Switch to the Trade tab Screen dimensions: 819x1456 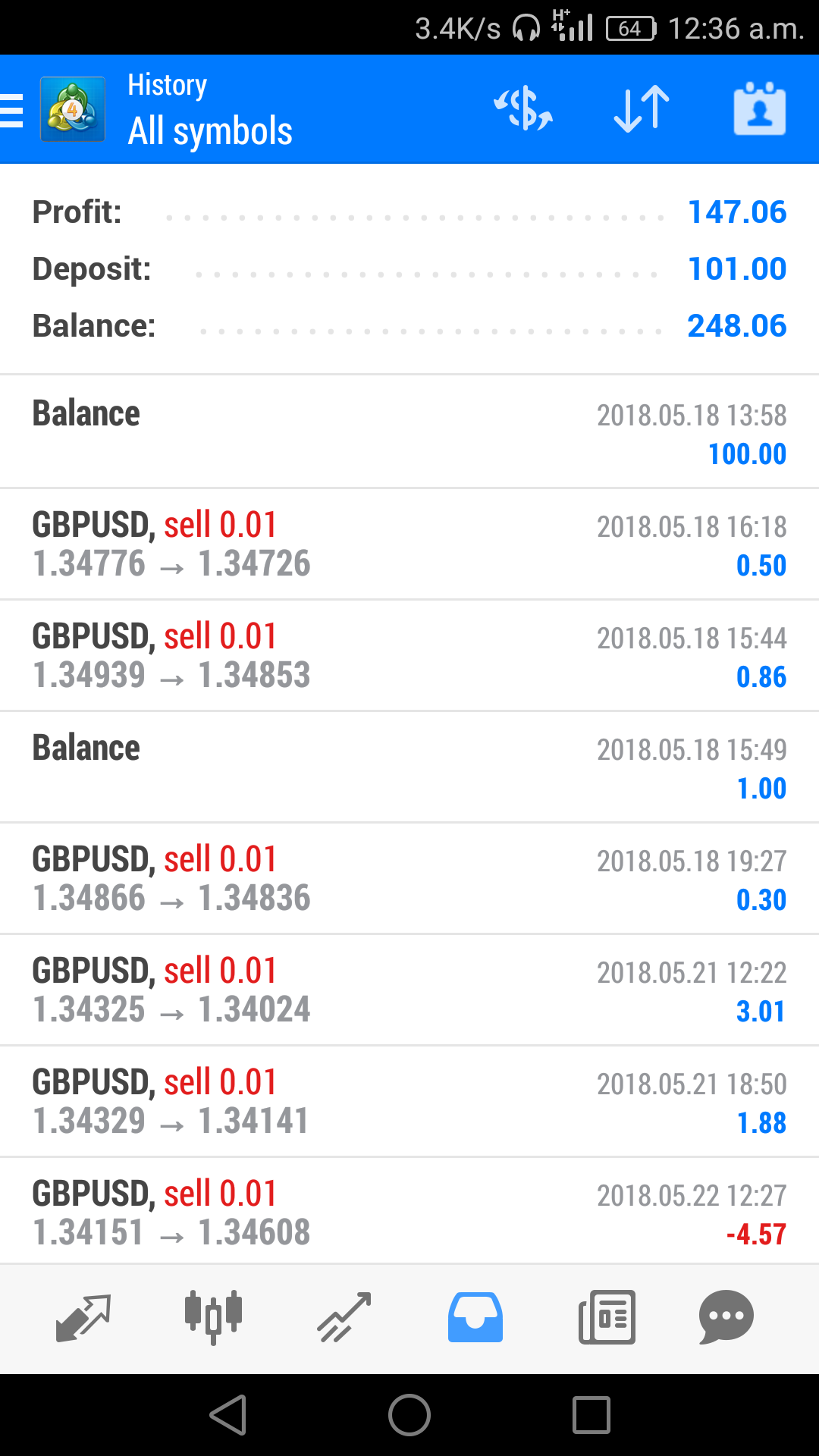(344, 1318)
